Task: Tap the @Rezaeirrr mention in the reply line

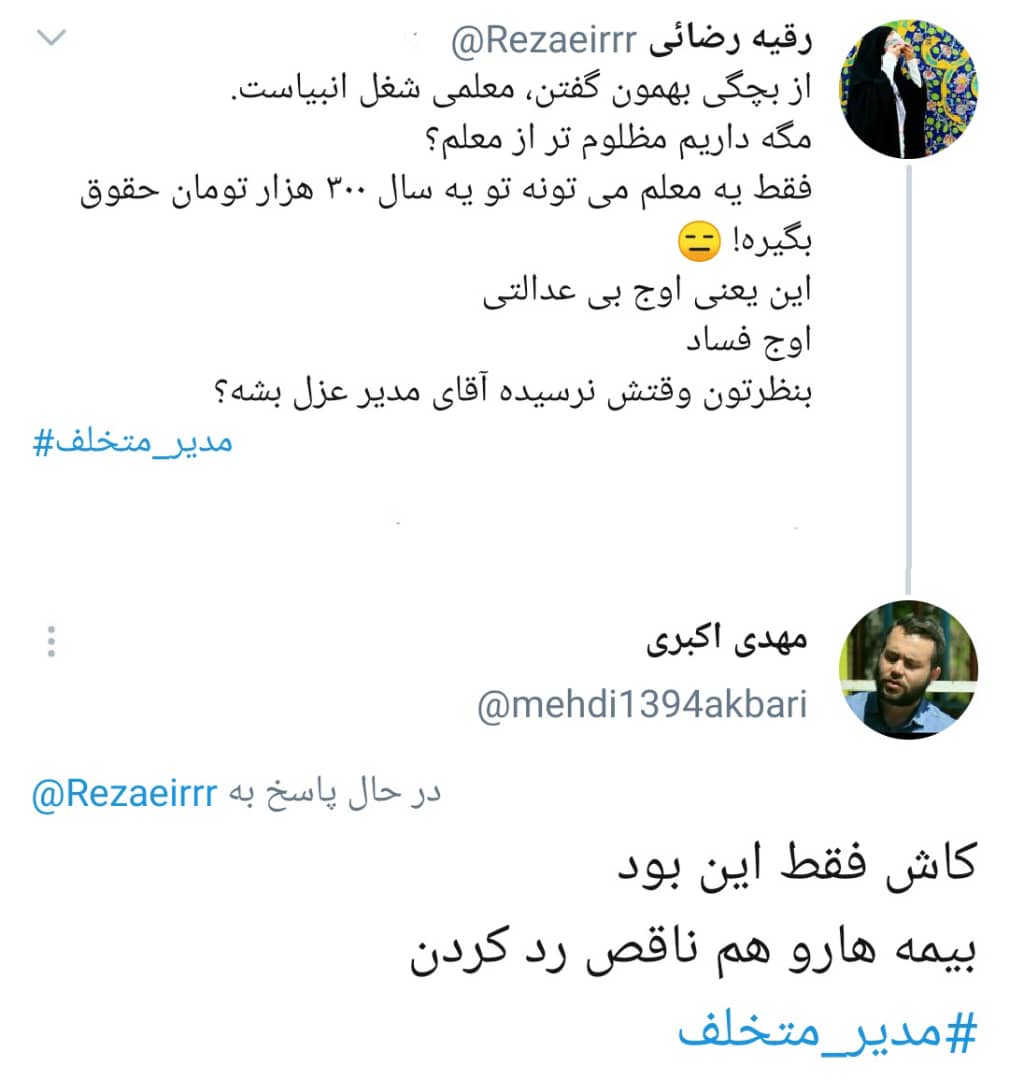Action: pos(125,795)
